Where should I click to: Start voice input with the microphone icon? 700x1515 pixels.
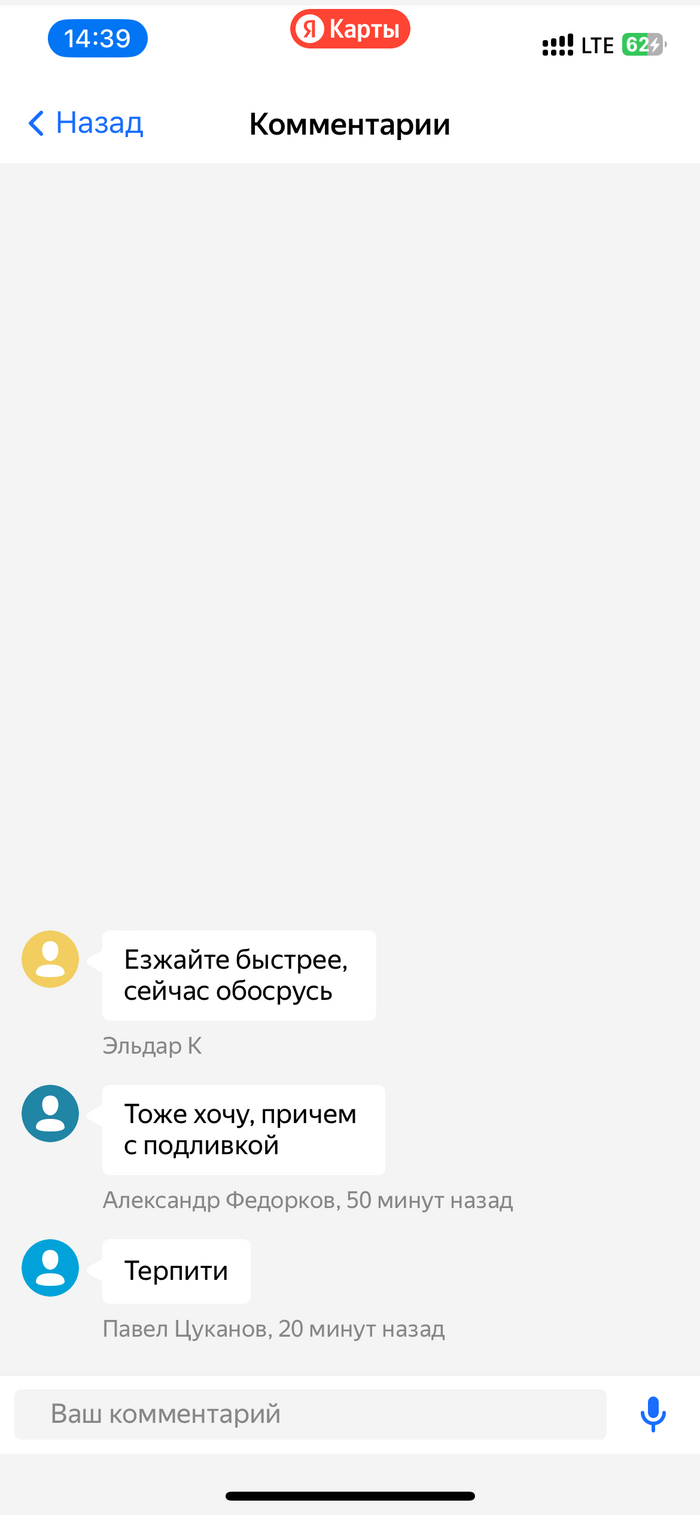point(653,1414)
